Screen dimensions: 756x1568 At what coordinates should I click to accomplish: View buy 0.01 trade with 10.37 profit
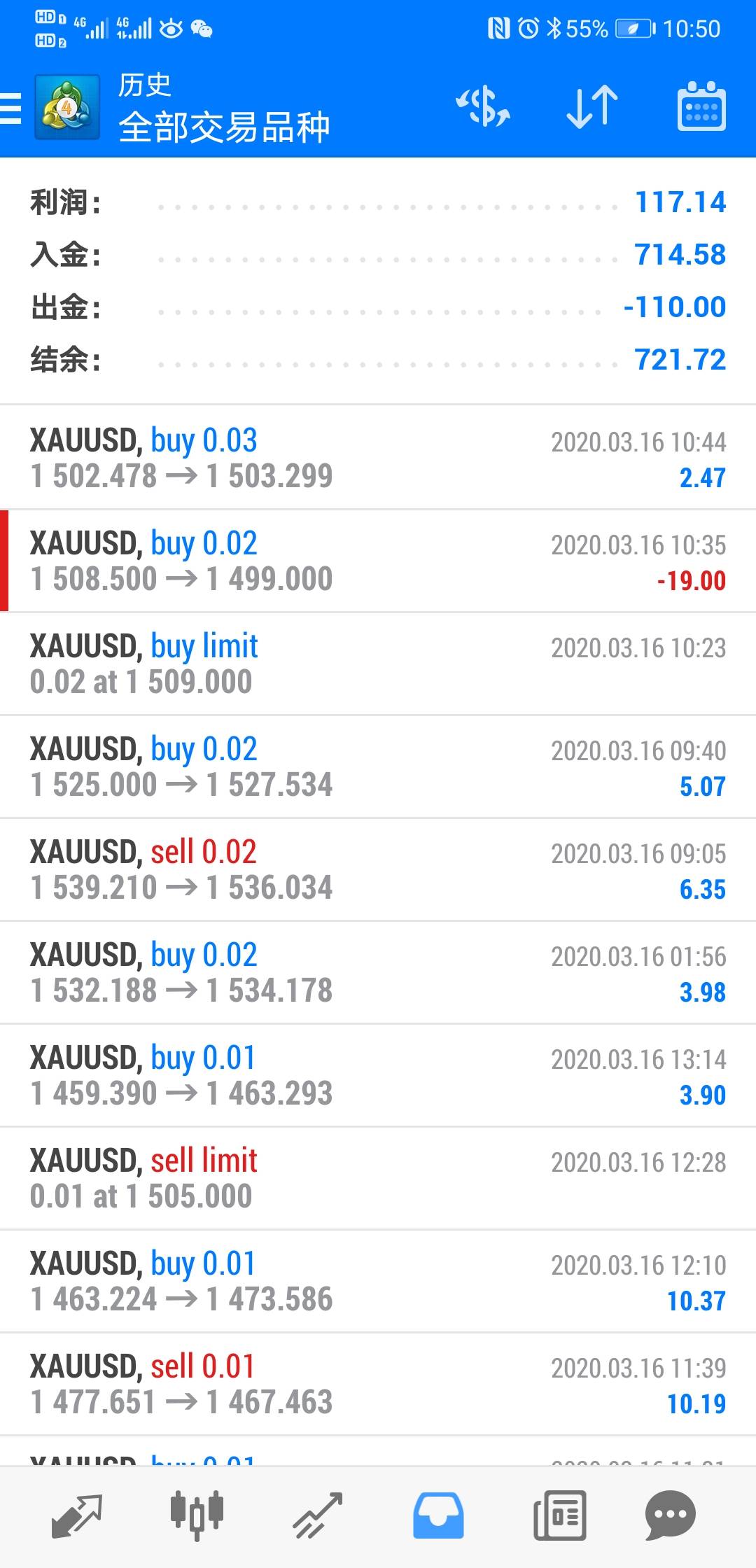pyautogui.click(x=378, y=1281)
